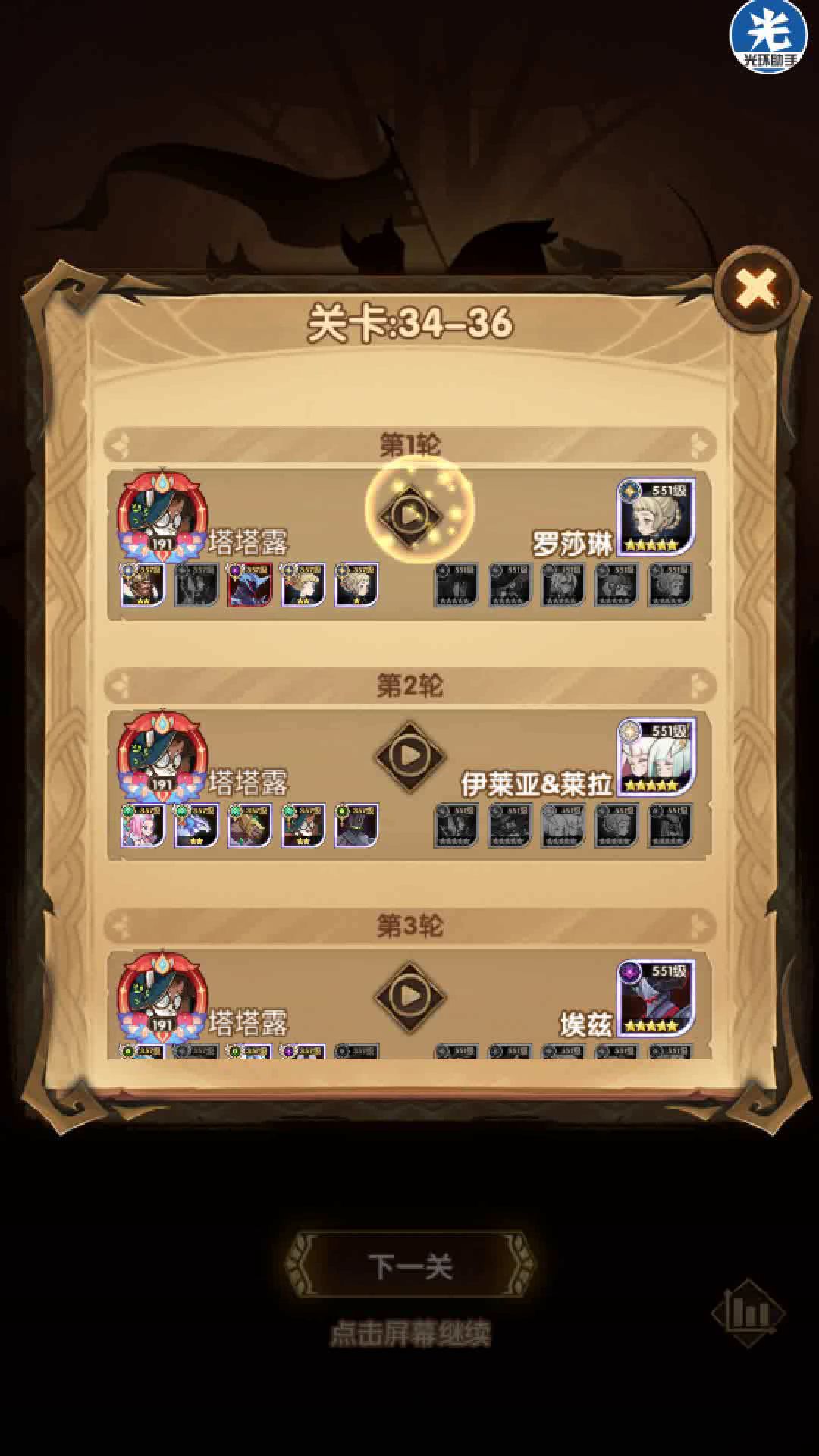
Task: Tap the 下一关 next stage button
Action: 410,1266
